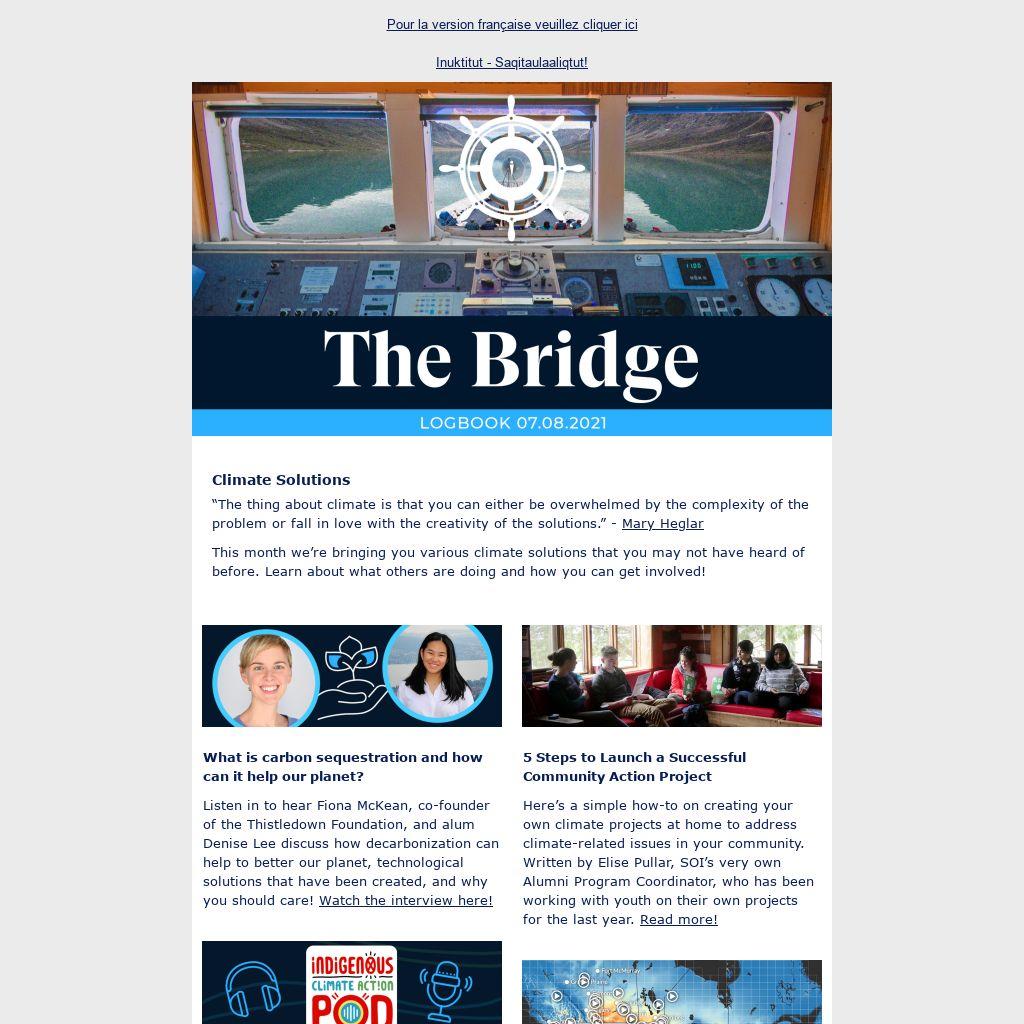Tap 'Read more!' about community action projects
The width and height of the screenshot is (1024, 1024).
tap(678, 920)
